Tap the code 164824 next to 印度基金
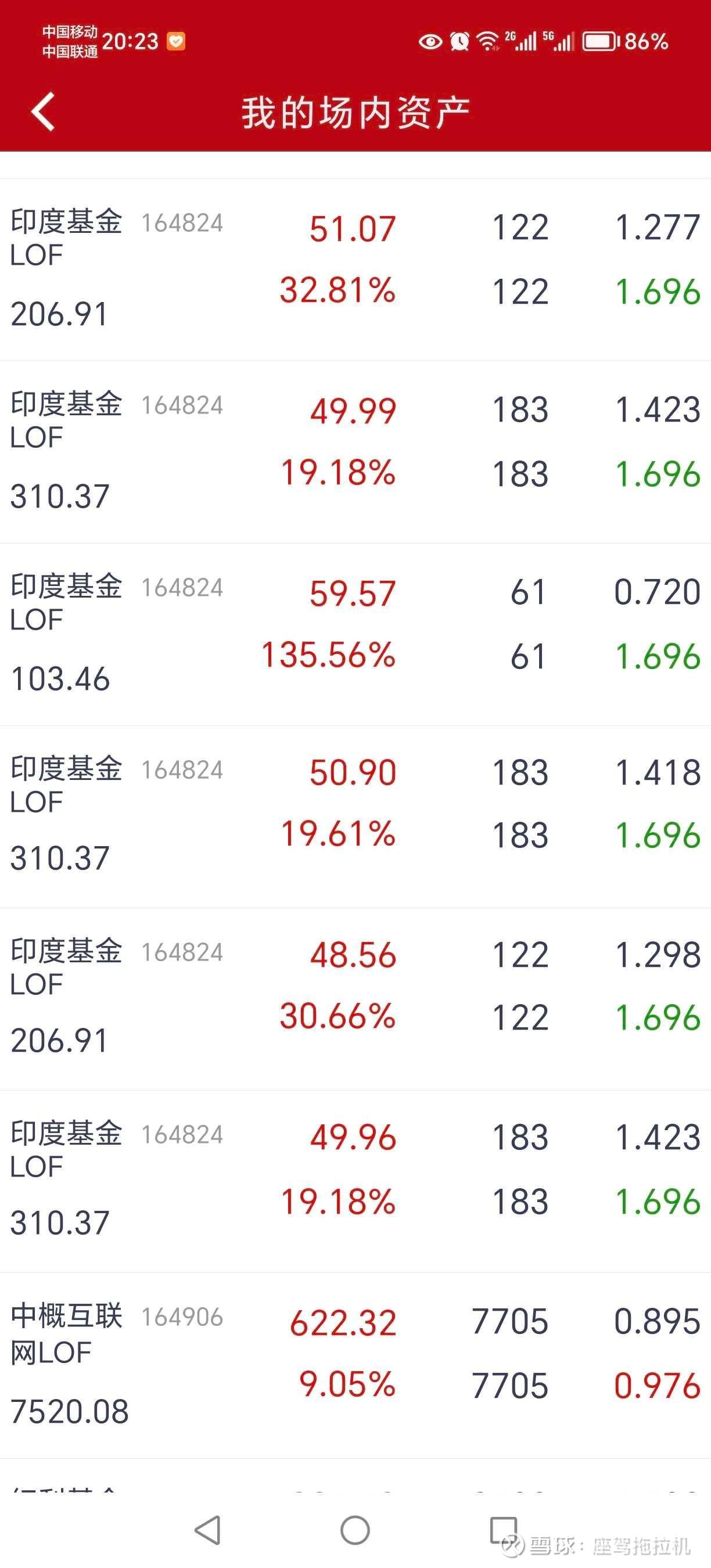This screenshot has height=1568, width=711. point(182,223)
